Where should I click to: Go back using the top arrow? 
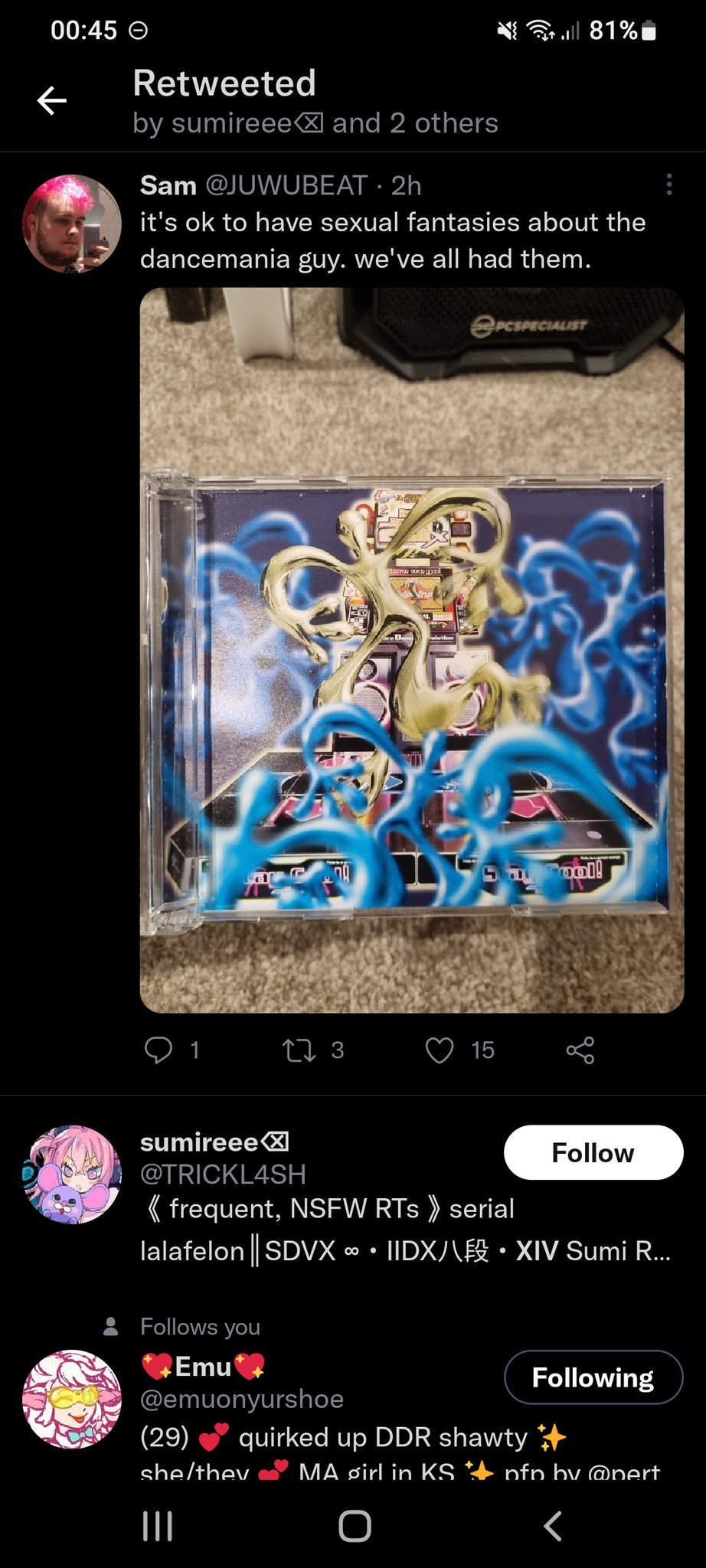pos(52,100)
